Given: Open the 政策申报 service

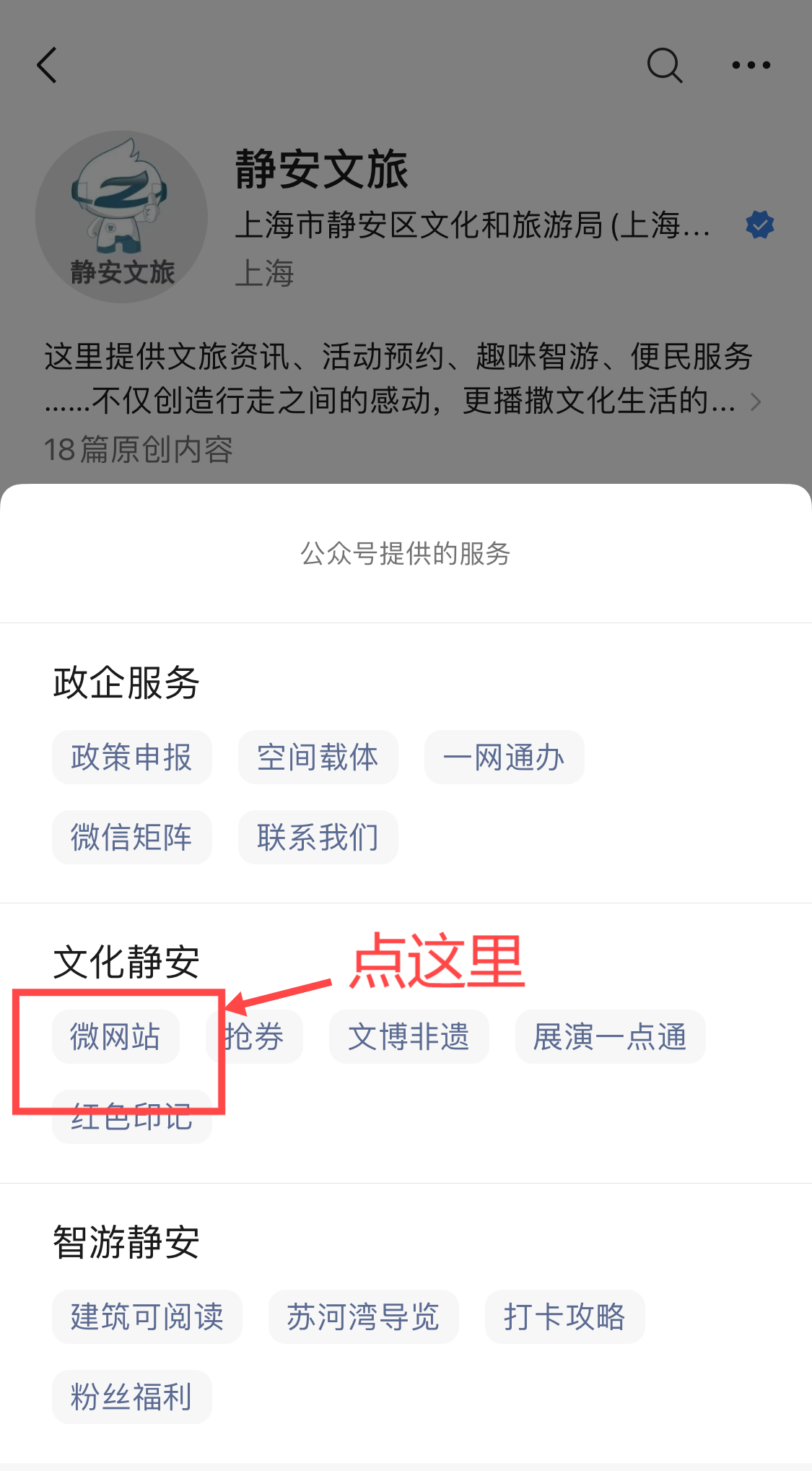Looking at the screenshot, I should [x=131, y=758].
